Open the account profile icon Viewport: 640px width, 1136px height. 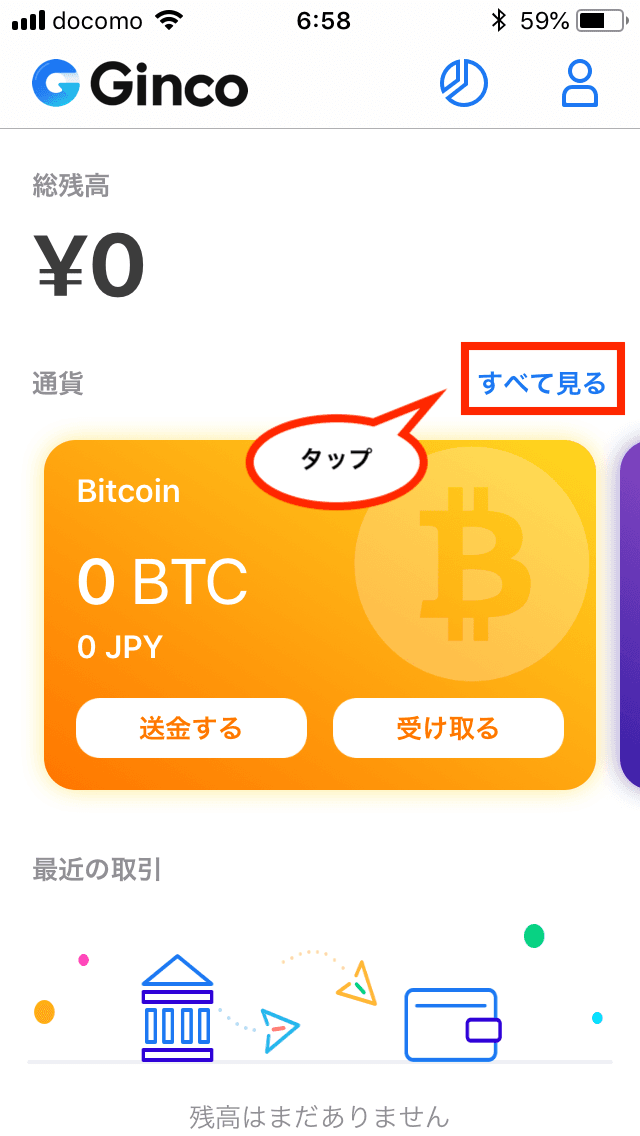tap(579, 84)
